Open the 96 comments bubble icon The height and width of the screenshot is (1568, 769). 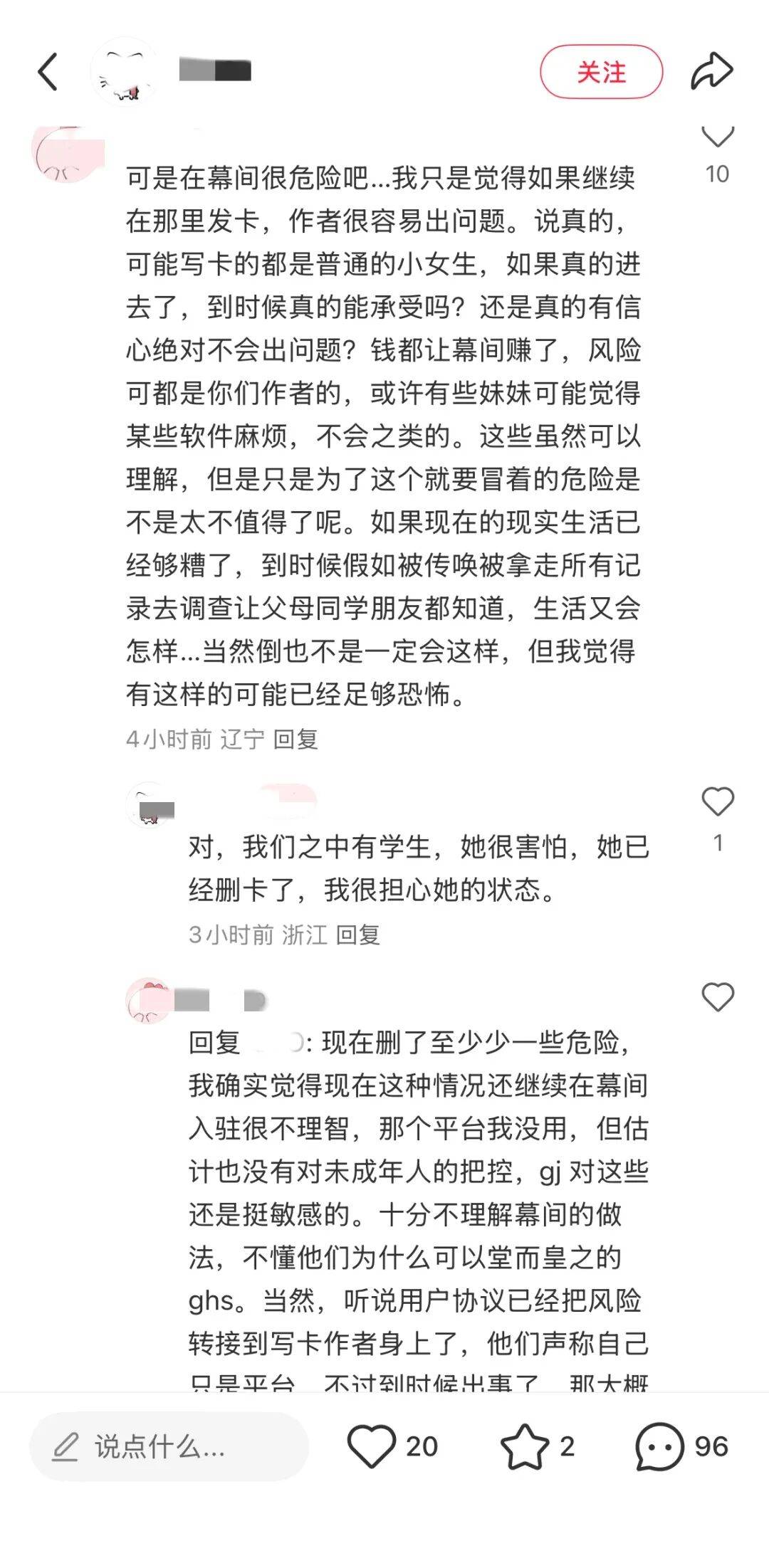click(659, 1446)
